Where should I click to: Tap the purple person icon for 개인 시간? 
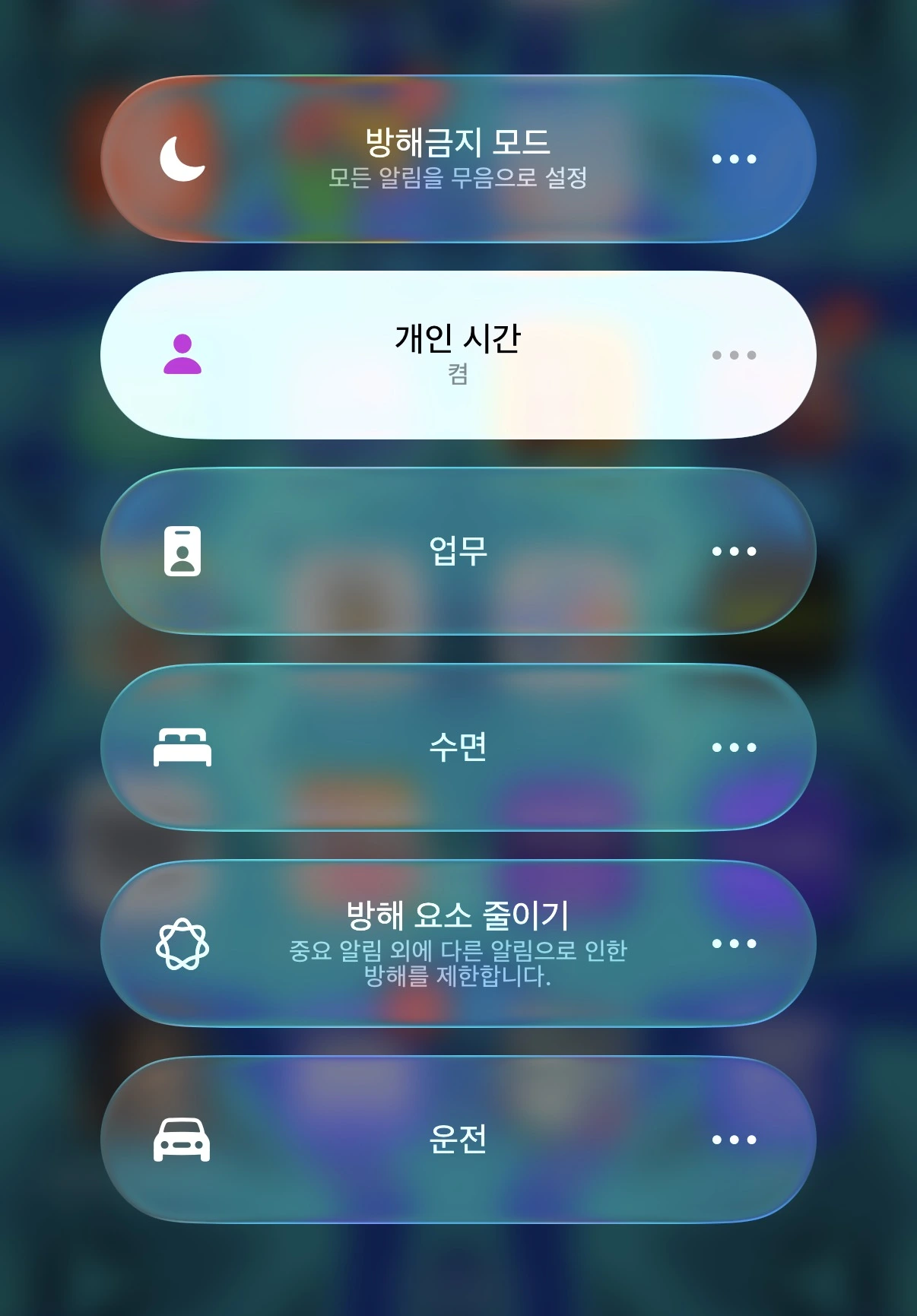pyautogui.click(x=182, y=354)
